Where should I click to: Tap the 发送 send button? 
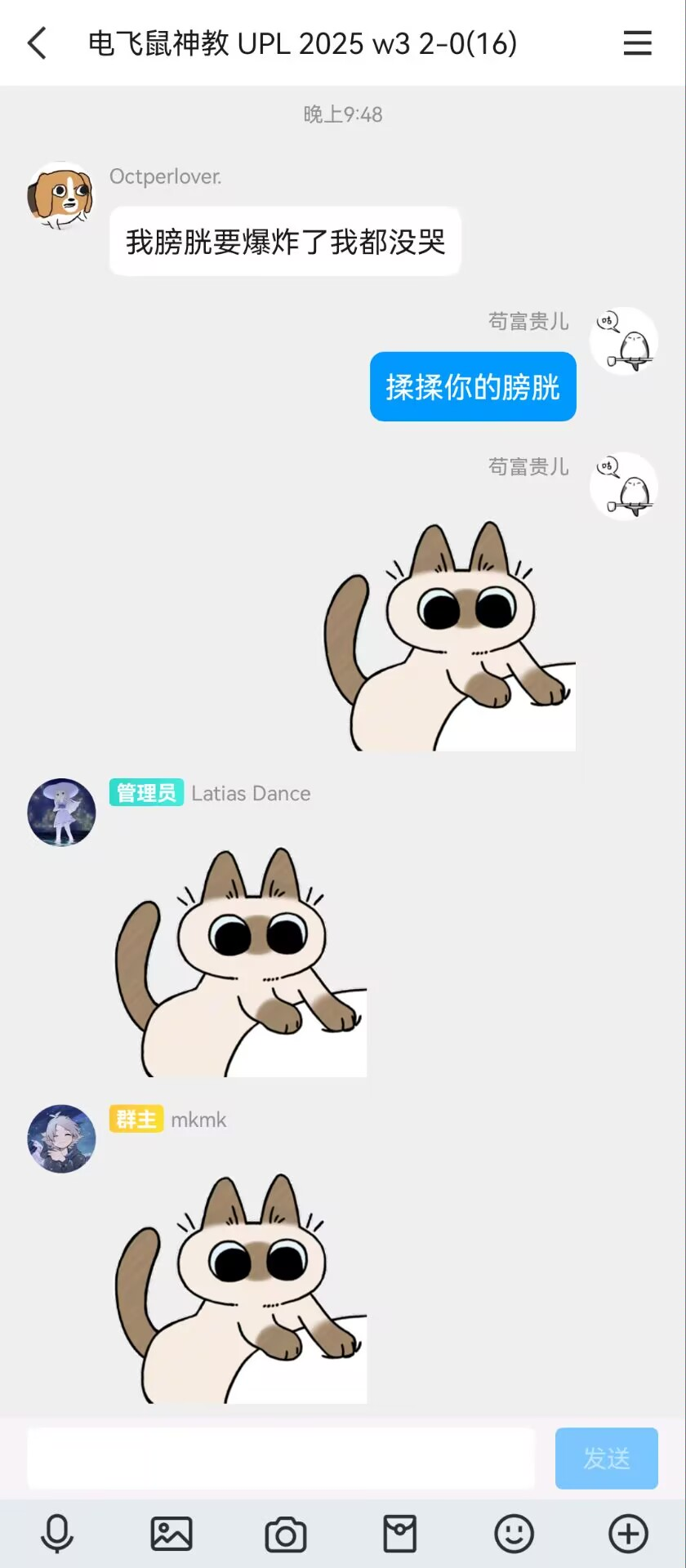(606, 1458)
